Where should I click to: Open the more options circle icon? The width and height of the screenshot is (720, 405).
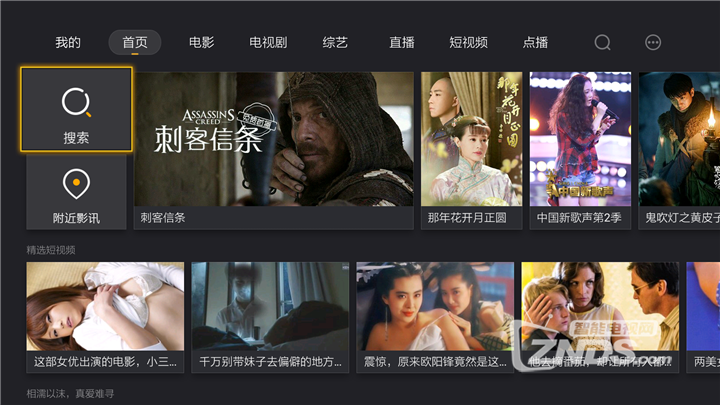tap(653, 43)
